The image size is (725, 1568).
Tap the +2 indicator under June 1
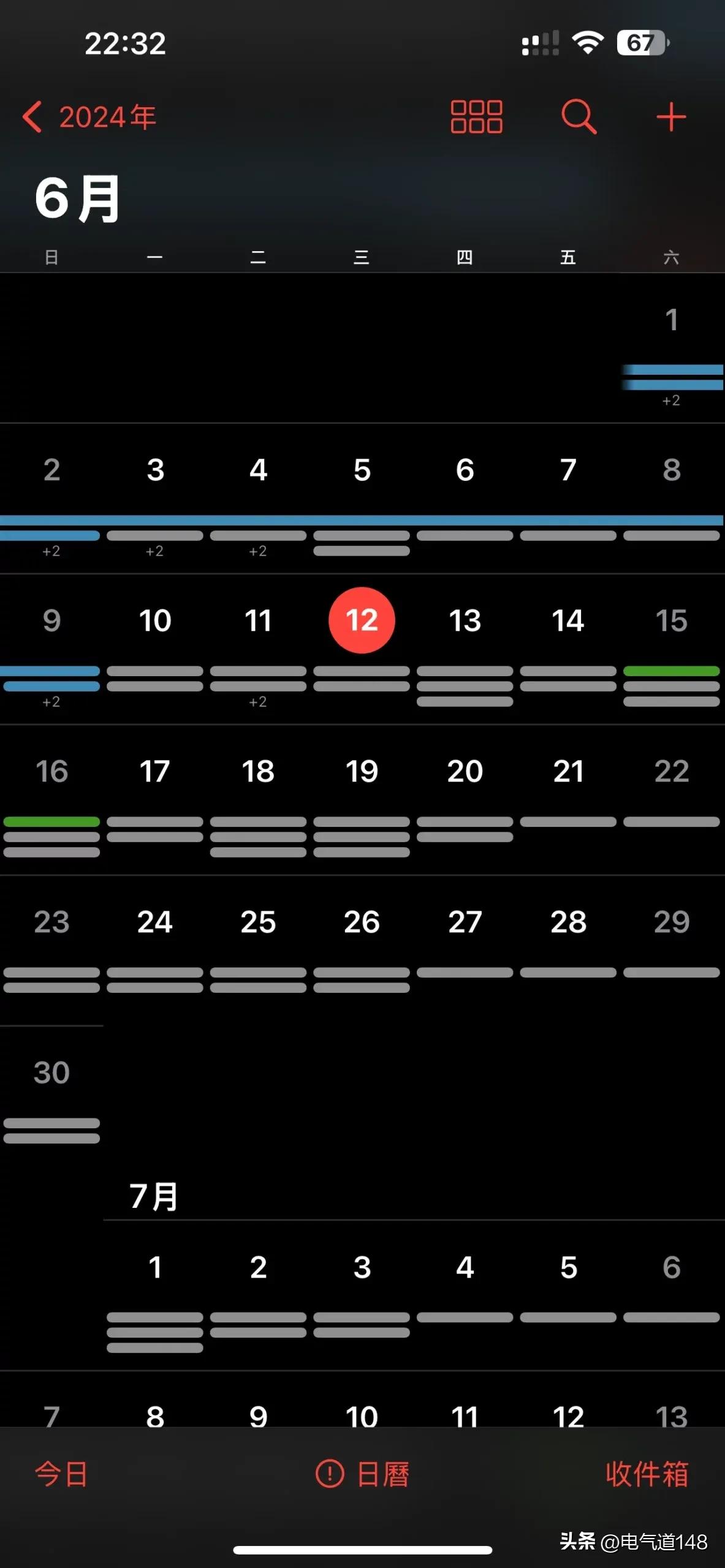pyautogui.click(x=670, y=401)
